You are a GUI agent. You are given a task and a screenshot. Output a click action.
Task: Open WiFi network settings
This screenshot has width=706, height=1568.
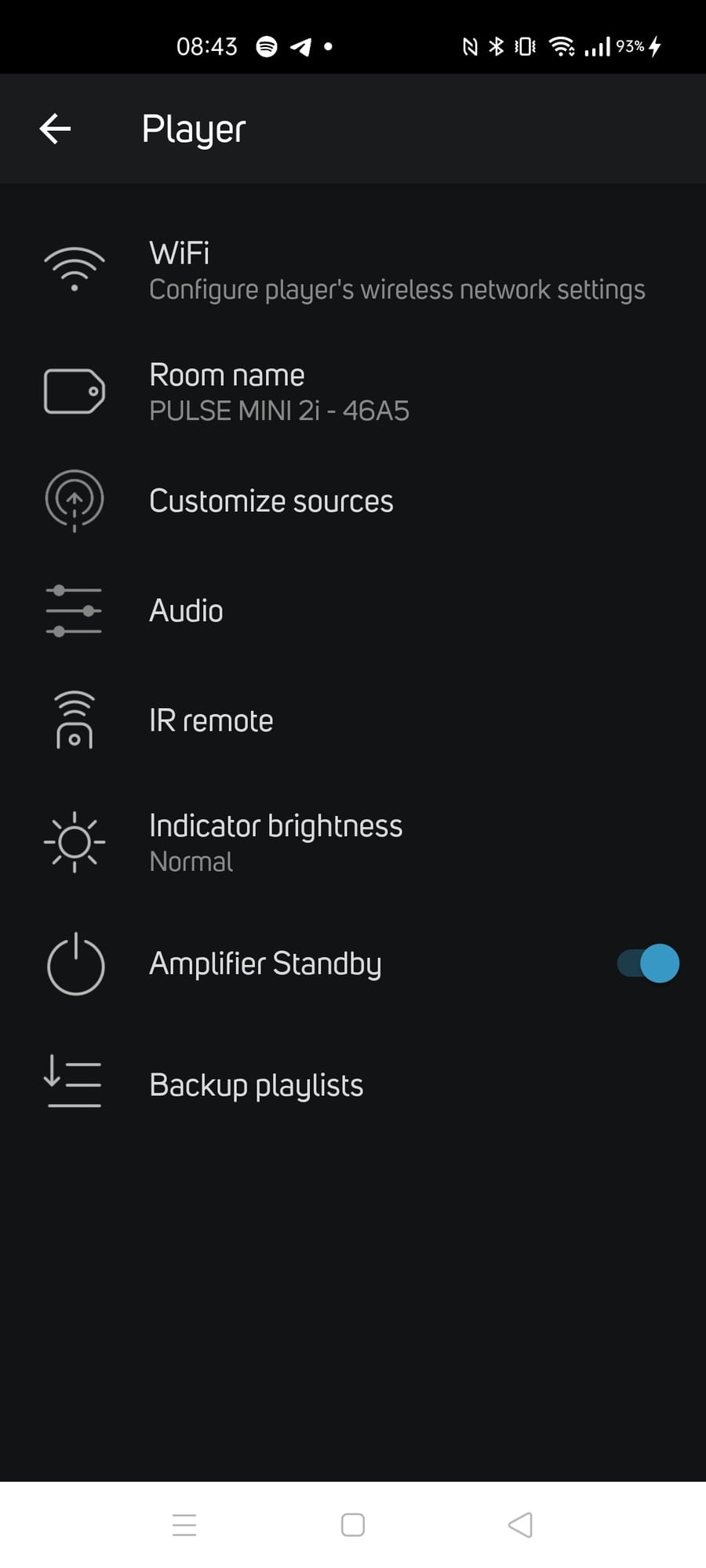click(x=353, y=270)
